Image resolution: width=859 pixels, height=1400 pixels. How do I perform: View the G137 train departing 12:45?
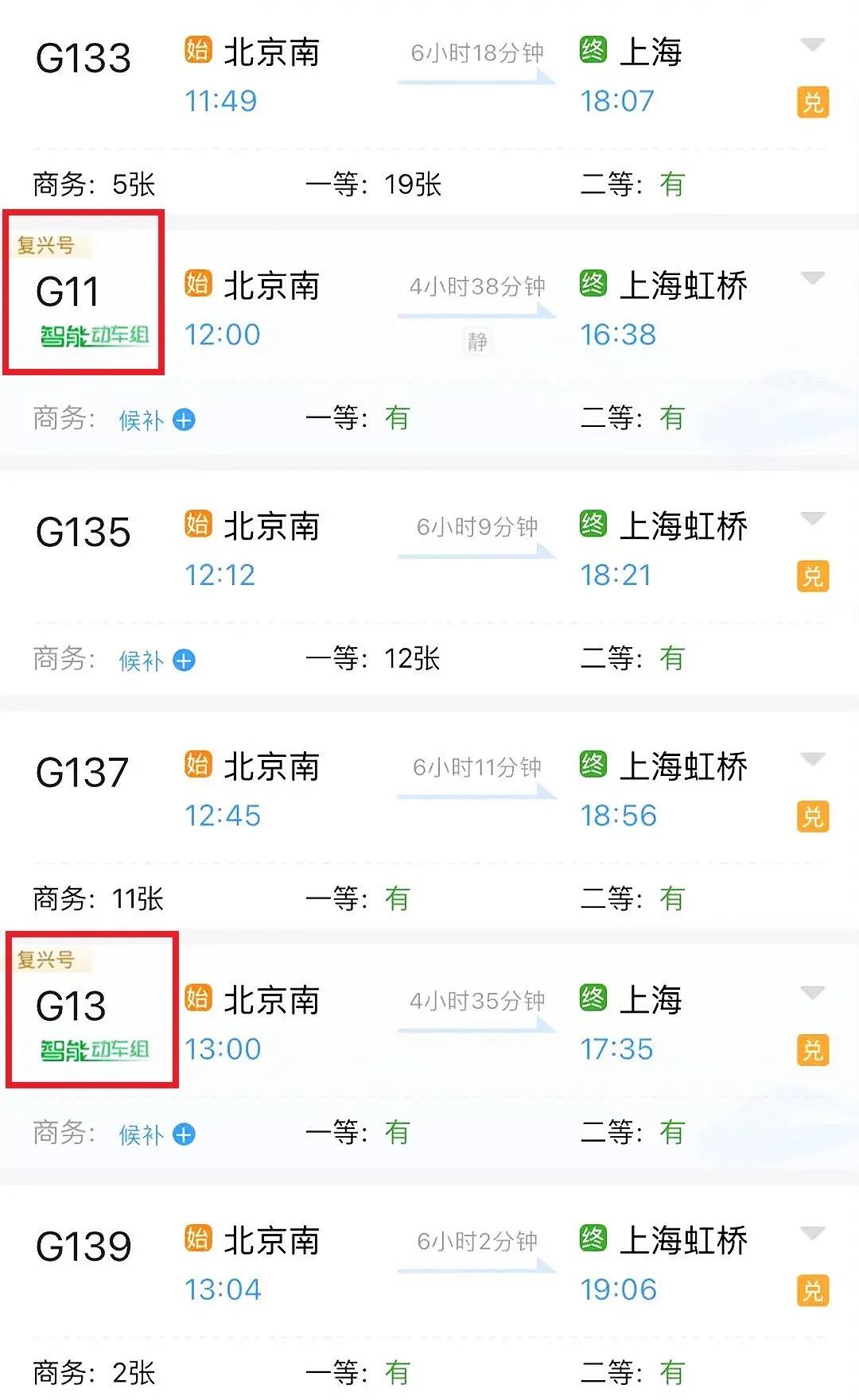pos(83,773)
